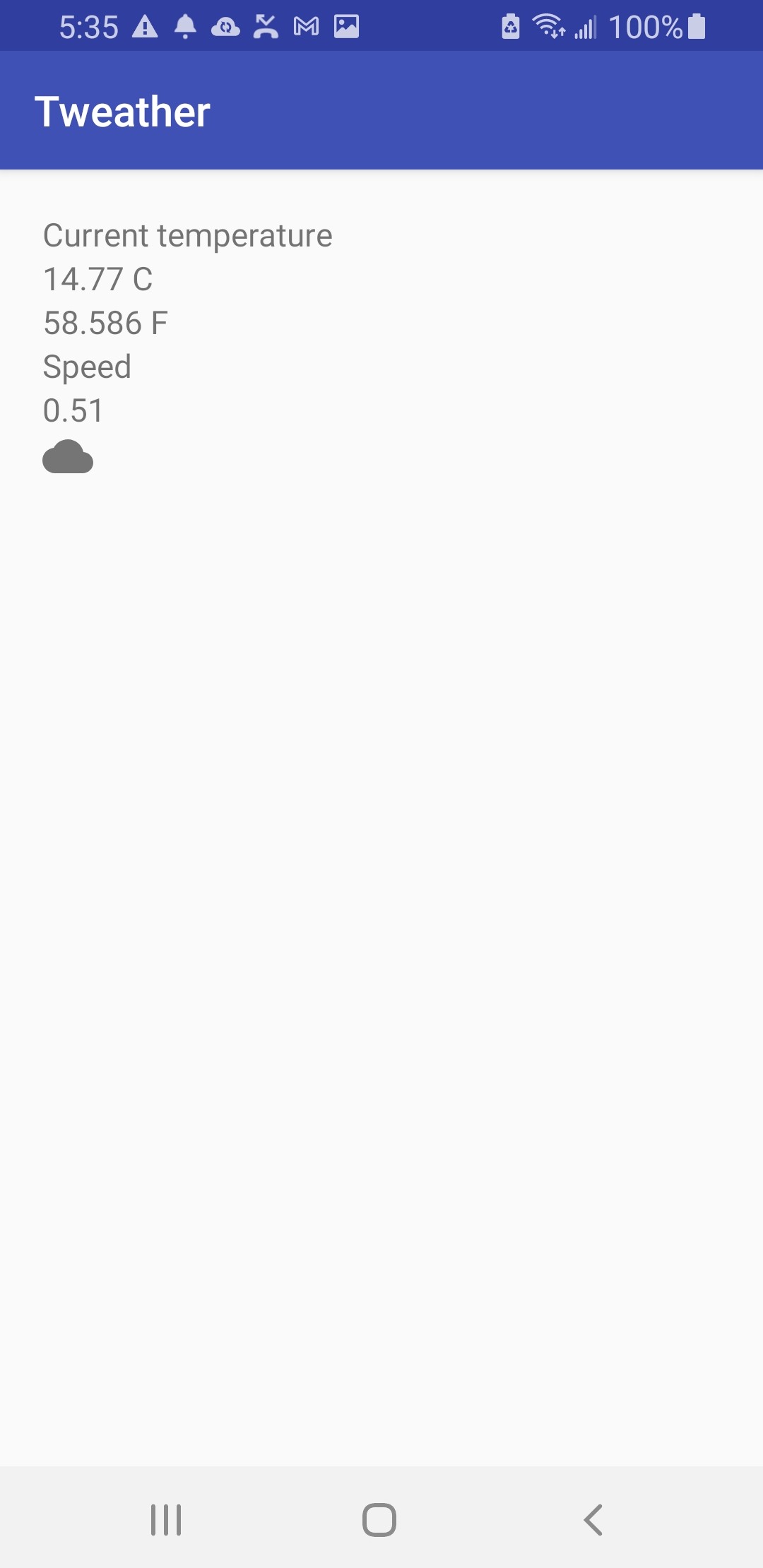This screenshot has width=763, height=1568.
Task: Tap the cloud sync status icon
Action: (225, 26)
